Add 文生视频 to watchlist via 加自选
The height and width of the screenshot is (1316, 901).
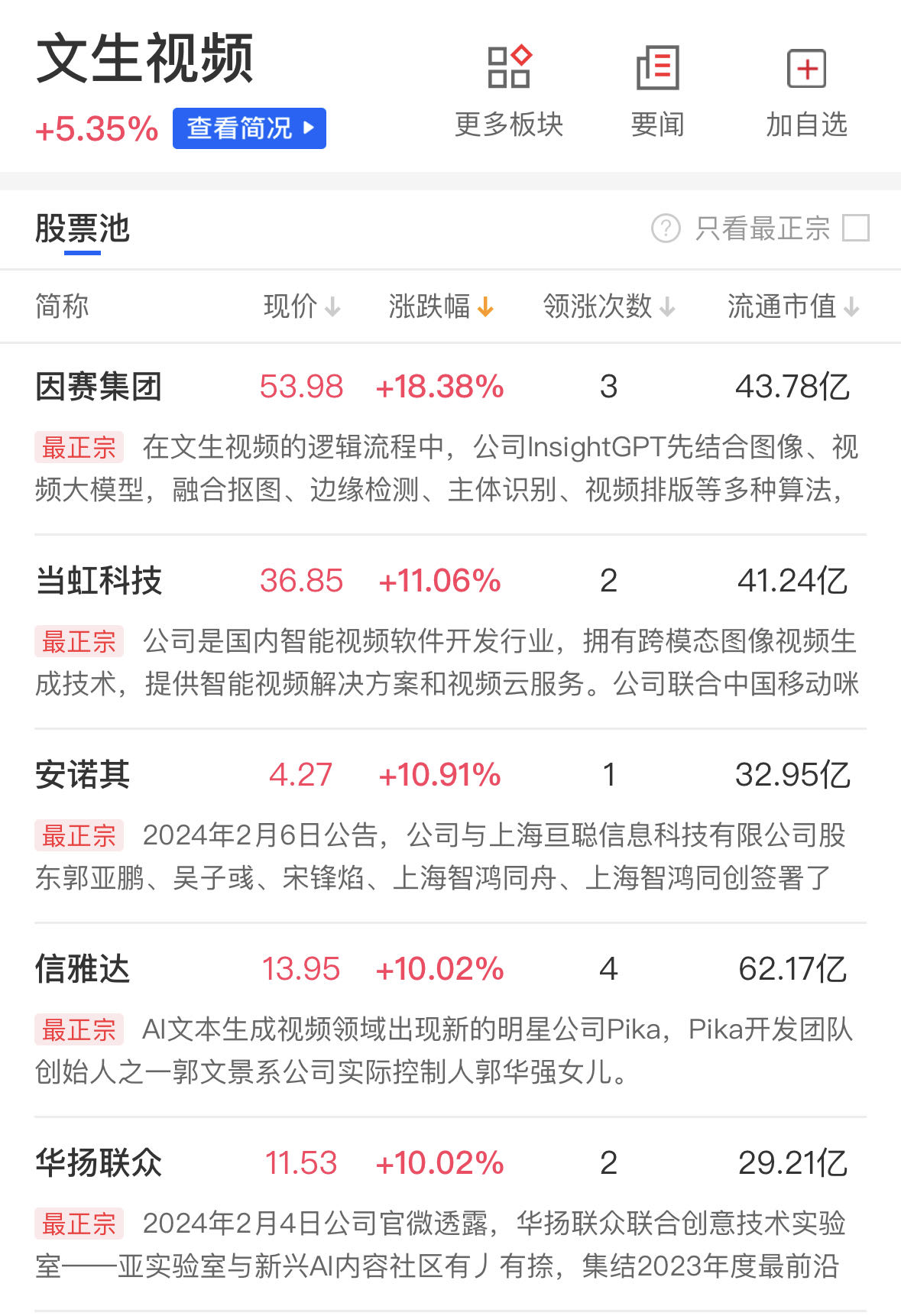click(x=806, y=91)
